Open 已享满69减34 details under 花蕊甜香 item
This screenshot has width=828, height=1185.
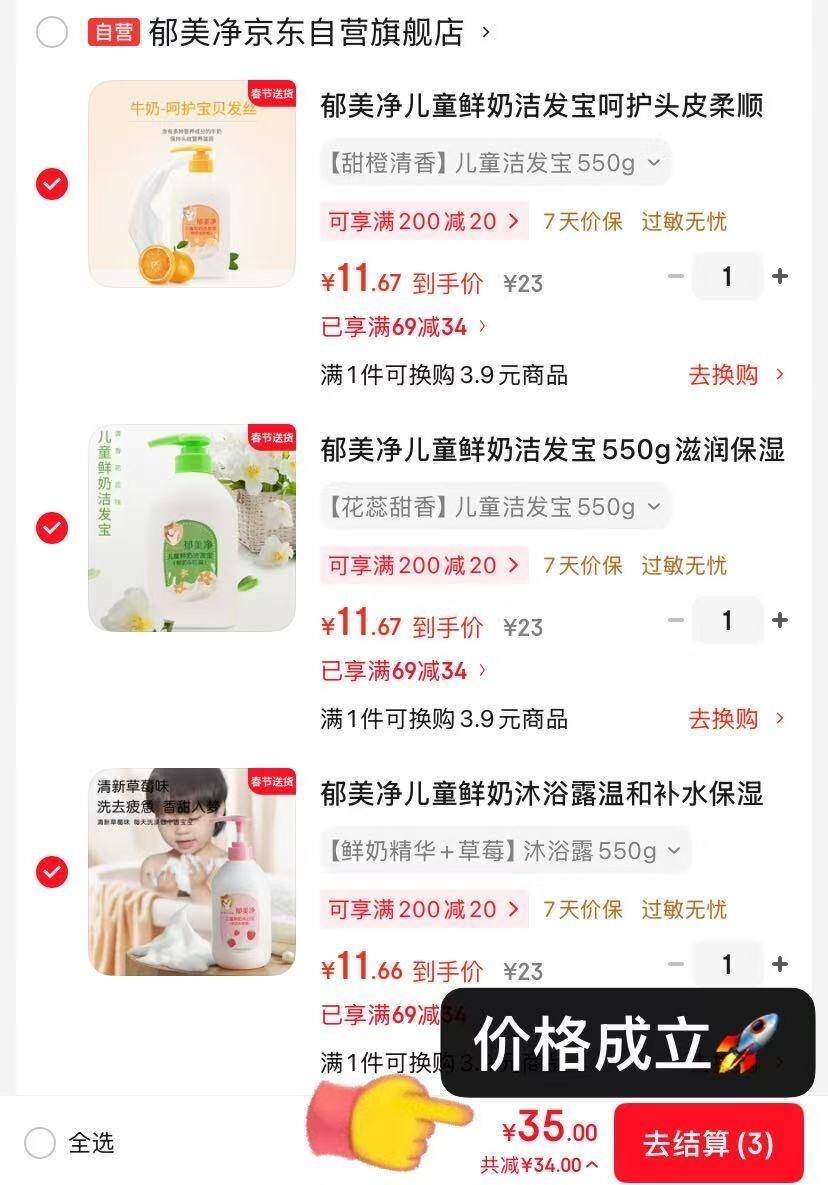[x=404, y=671]
